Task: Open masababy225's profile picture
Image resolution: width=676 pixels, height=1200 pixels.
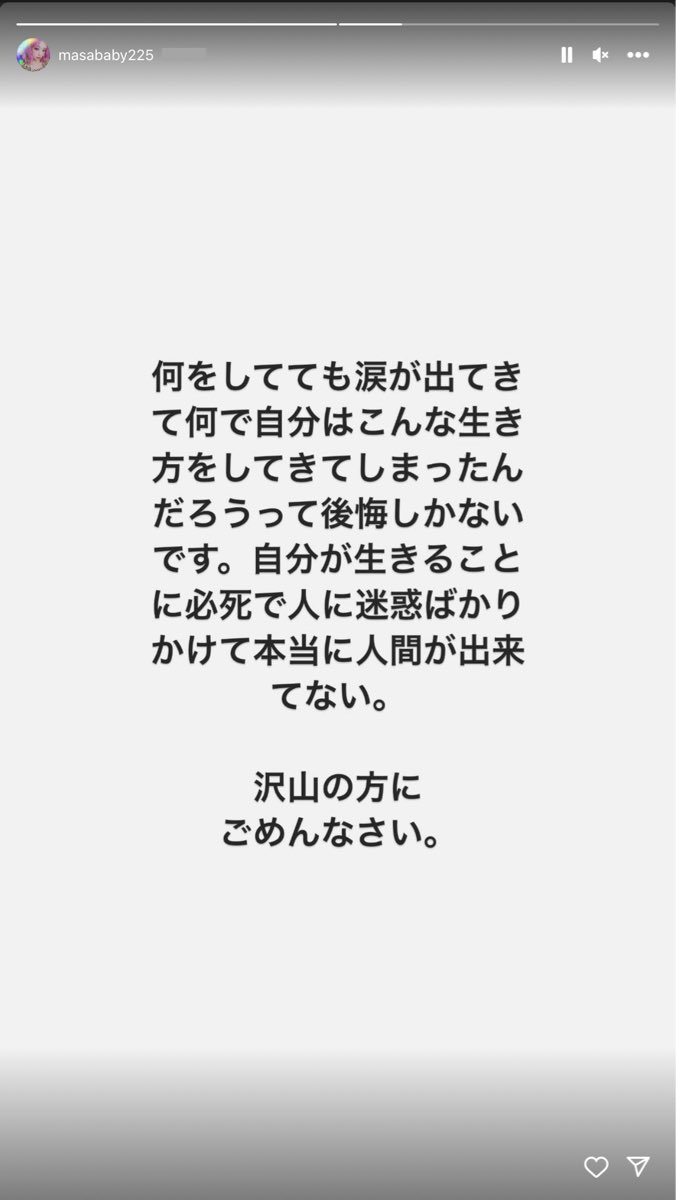Action: tap(33, 55)
